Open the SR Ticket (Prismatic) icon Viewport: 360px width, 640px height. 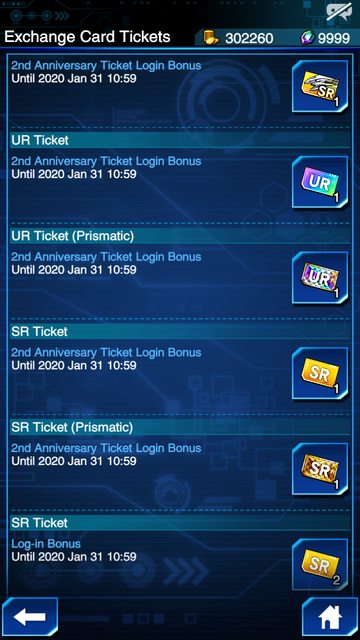click(x=320, y=469)
